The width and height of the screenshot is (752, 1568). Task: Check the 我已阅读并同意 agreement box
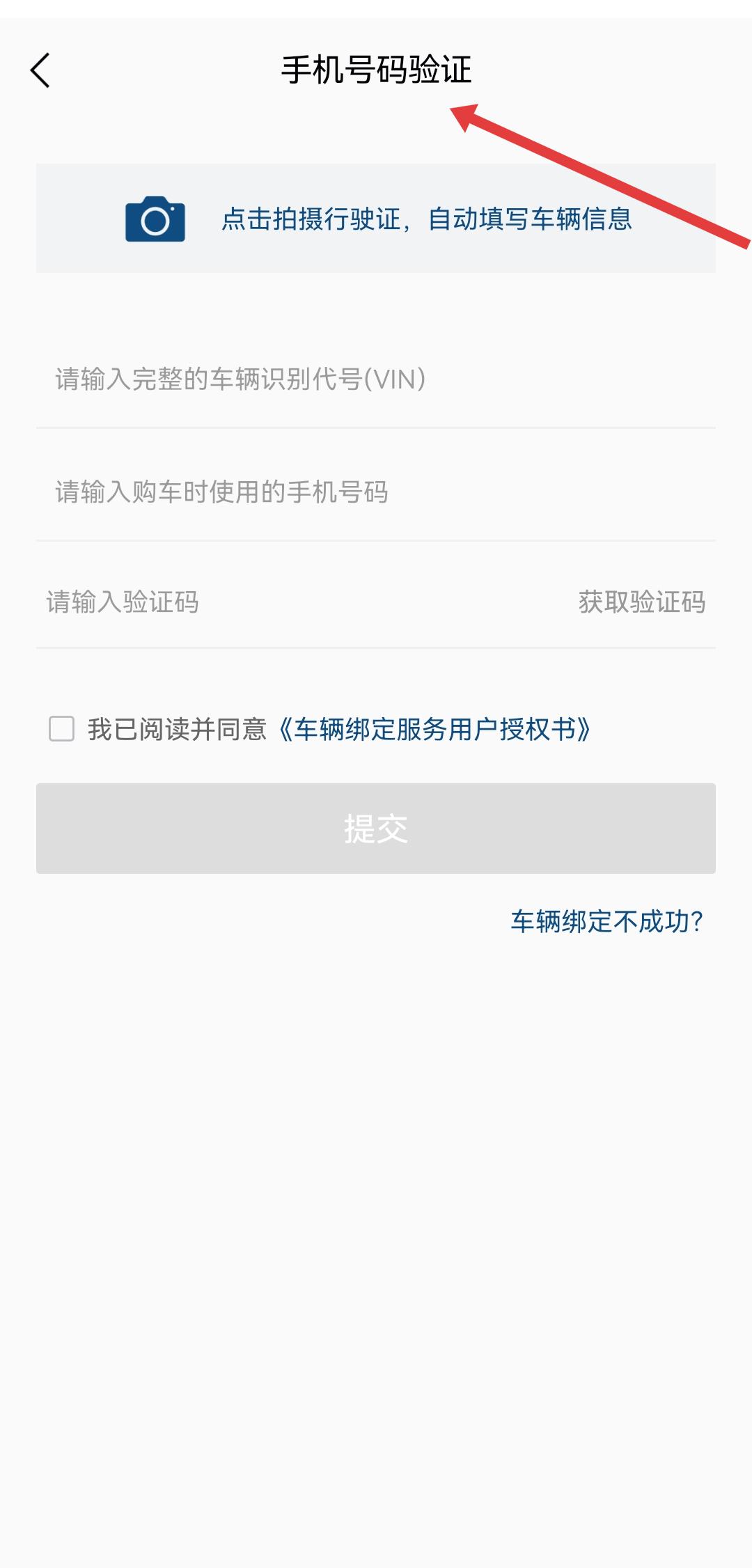[x=62, y=729]
